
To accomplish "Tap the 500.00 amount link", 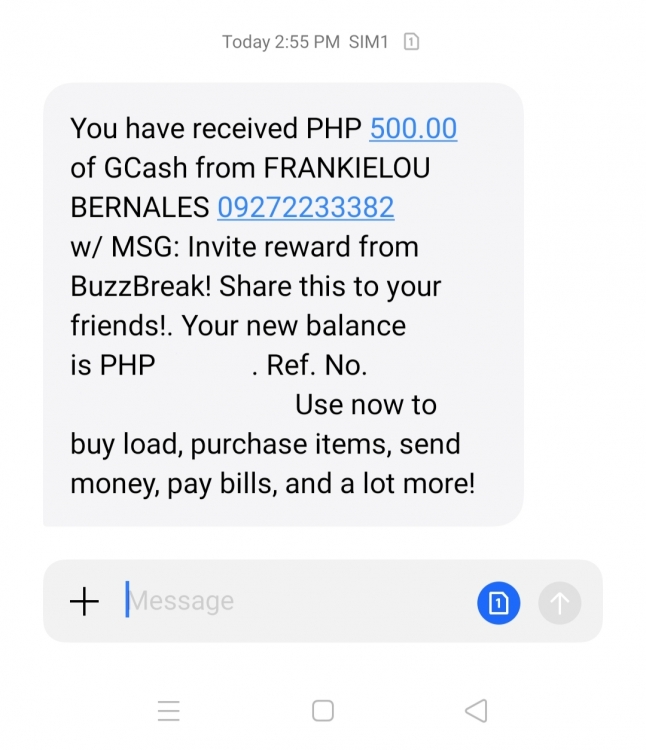I will pyautogui.click(x=413, y=129).
